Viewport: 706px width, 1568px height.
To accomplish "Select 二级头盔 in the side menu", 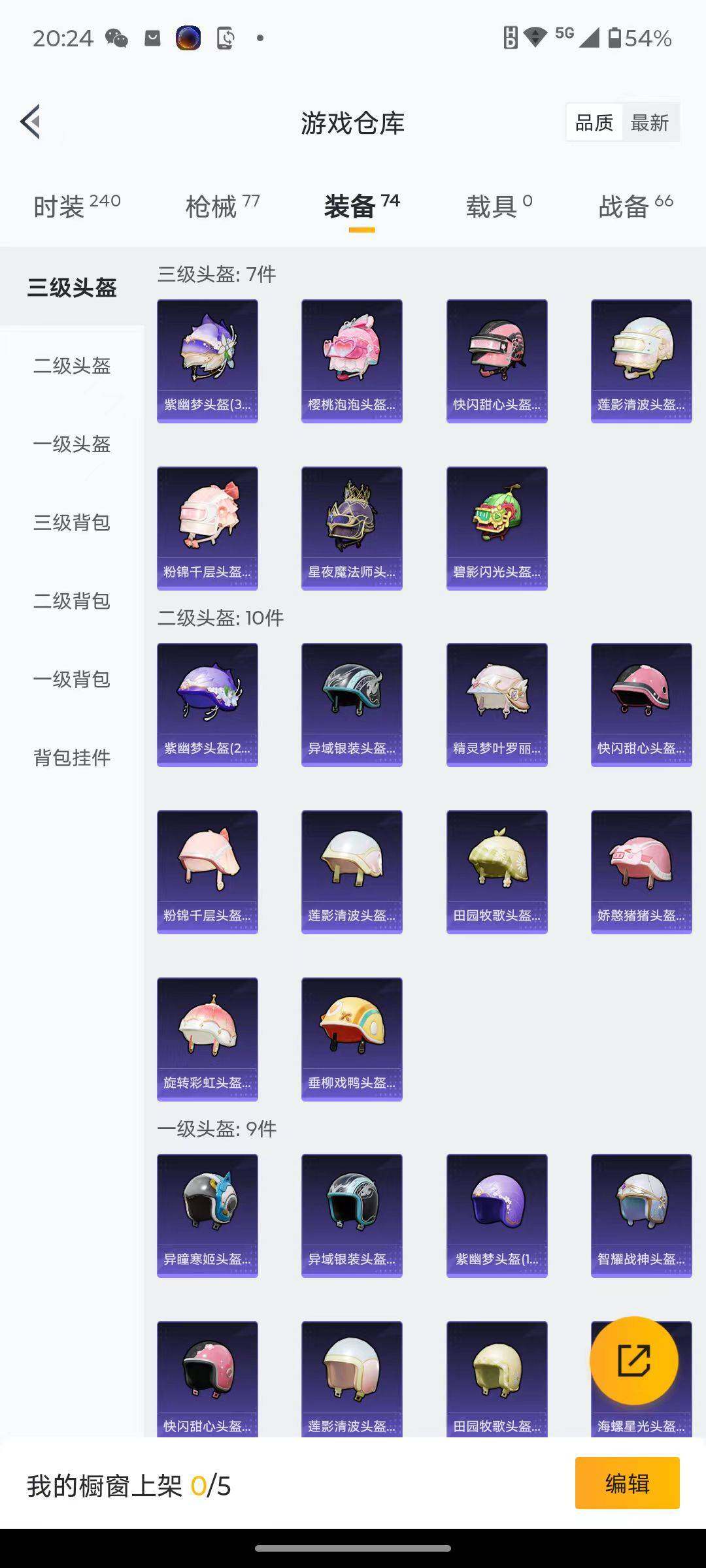I will tap(72, 366).
